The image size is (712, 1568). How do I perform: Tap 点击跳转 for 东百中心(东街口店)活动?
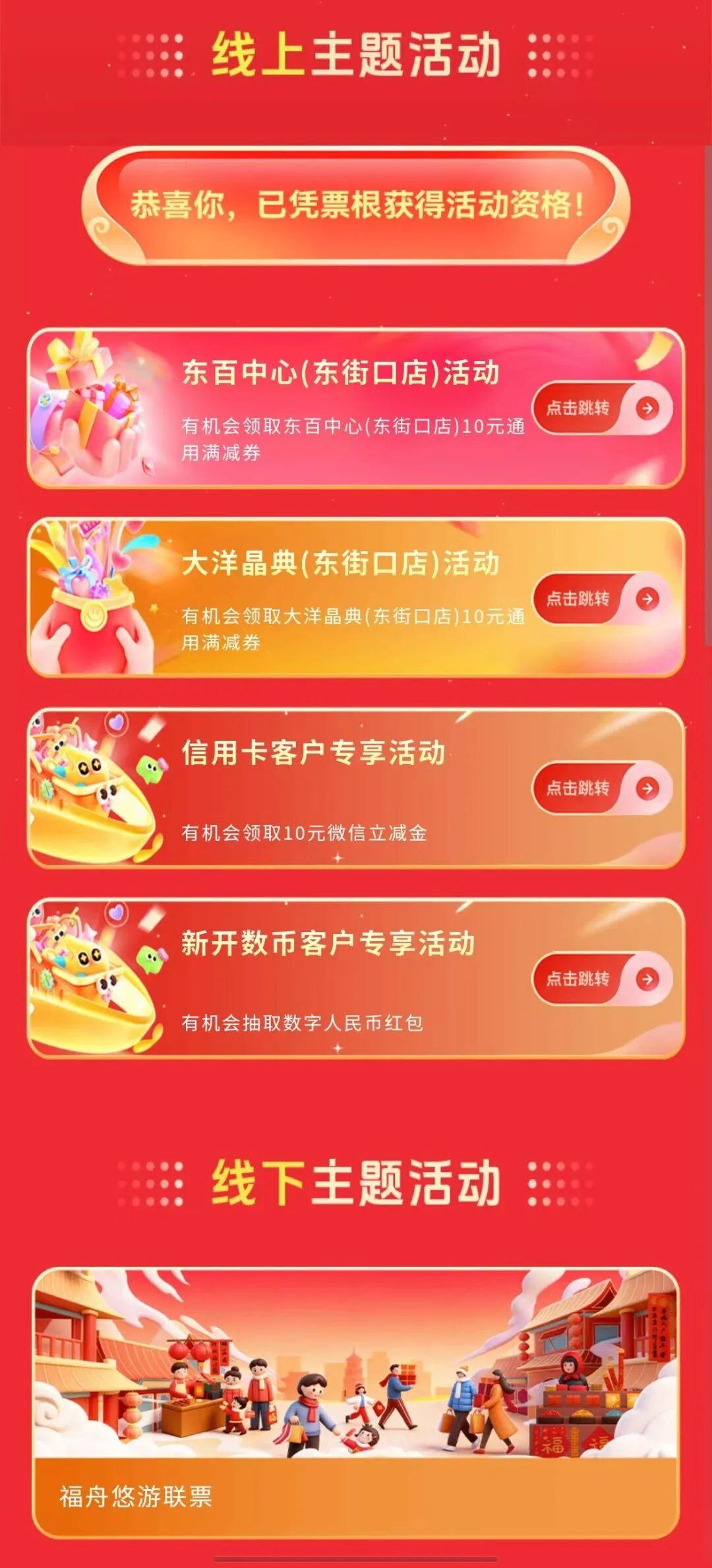601,408
